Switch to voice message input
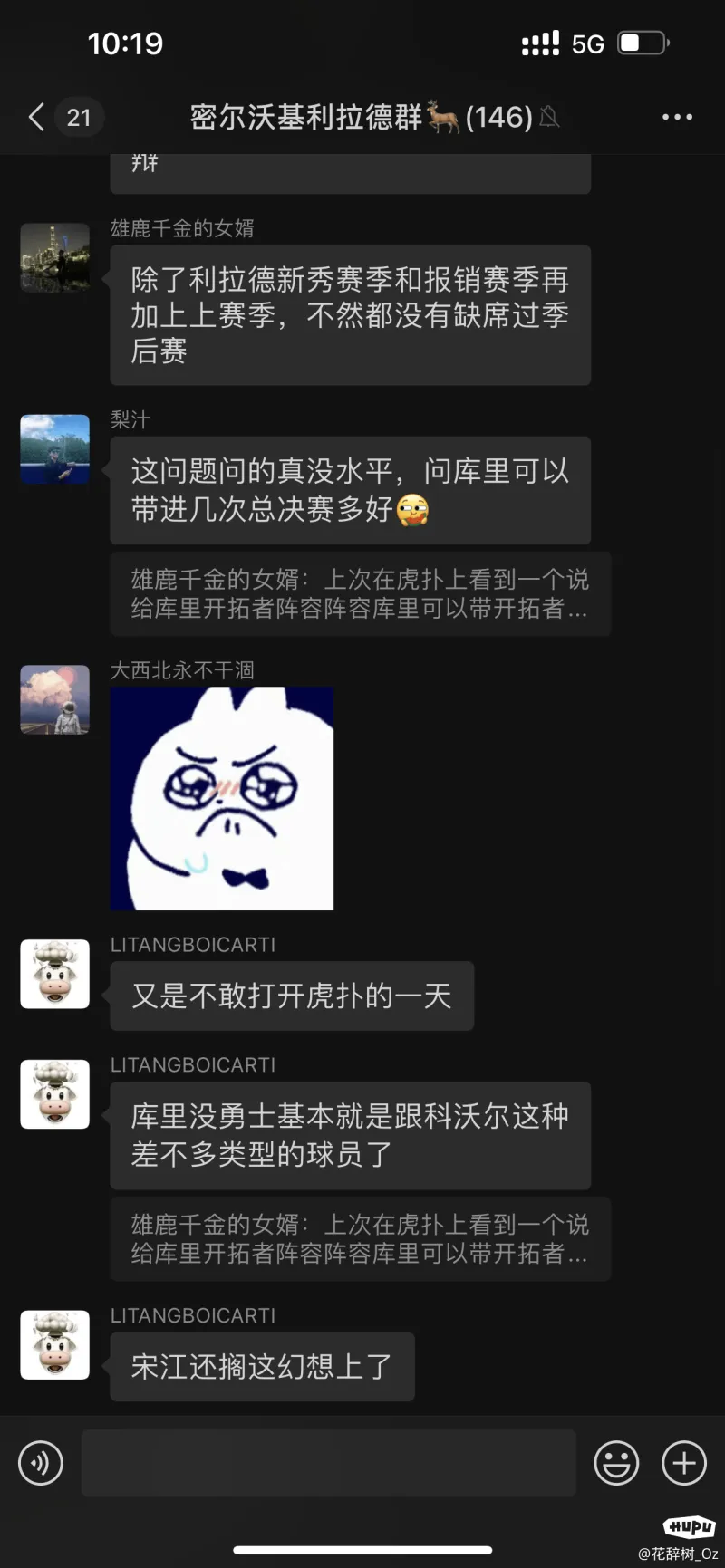The image size is (725, 1568). coord(41,1463)
